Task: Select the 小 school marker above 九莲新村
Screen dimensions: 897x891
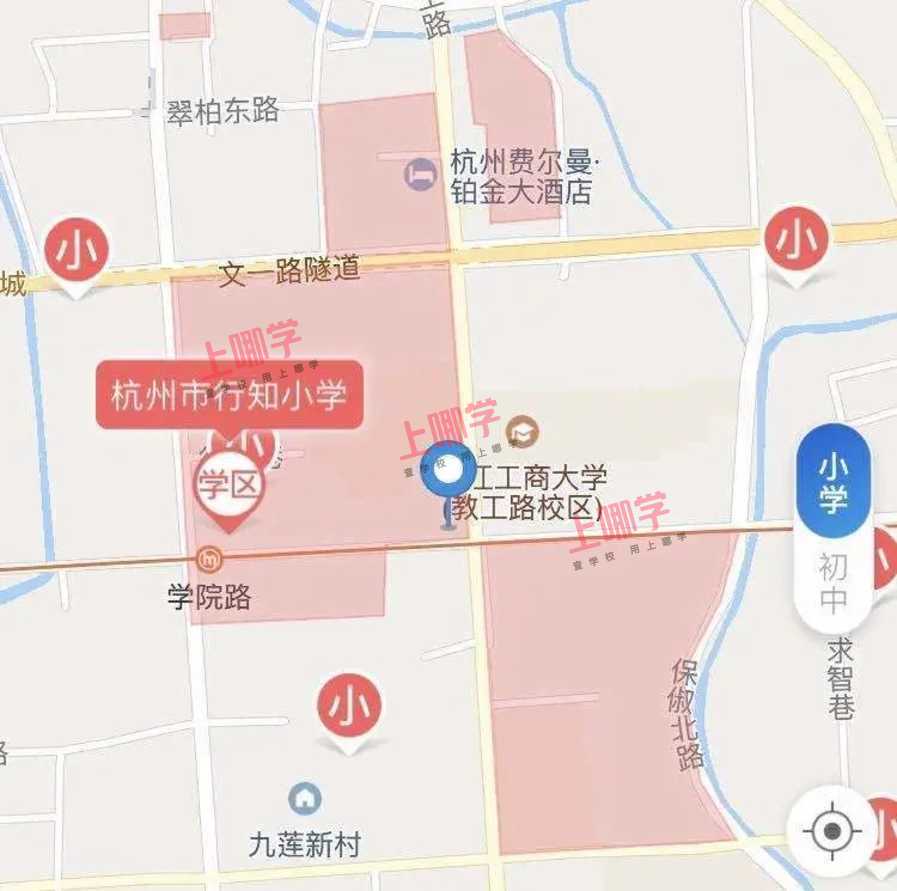Action: [x=350, y=708]
